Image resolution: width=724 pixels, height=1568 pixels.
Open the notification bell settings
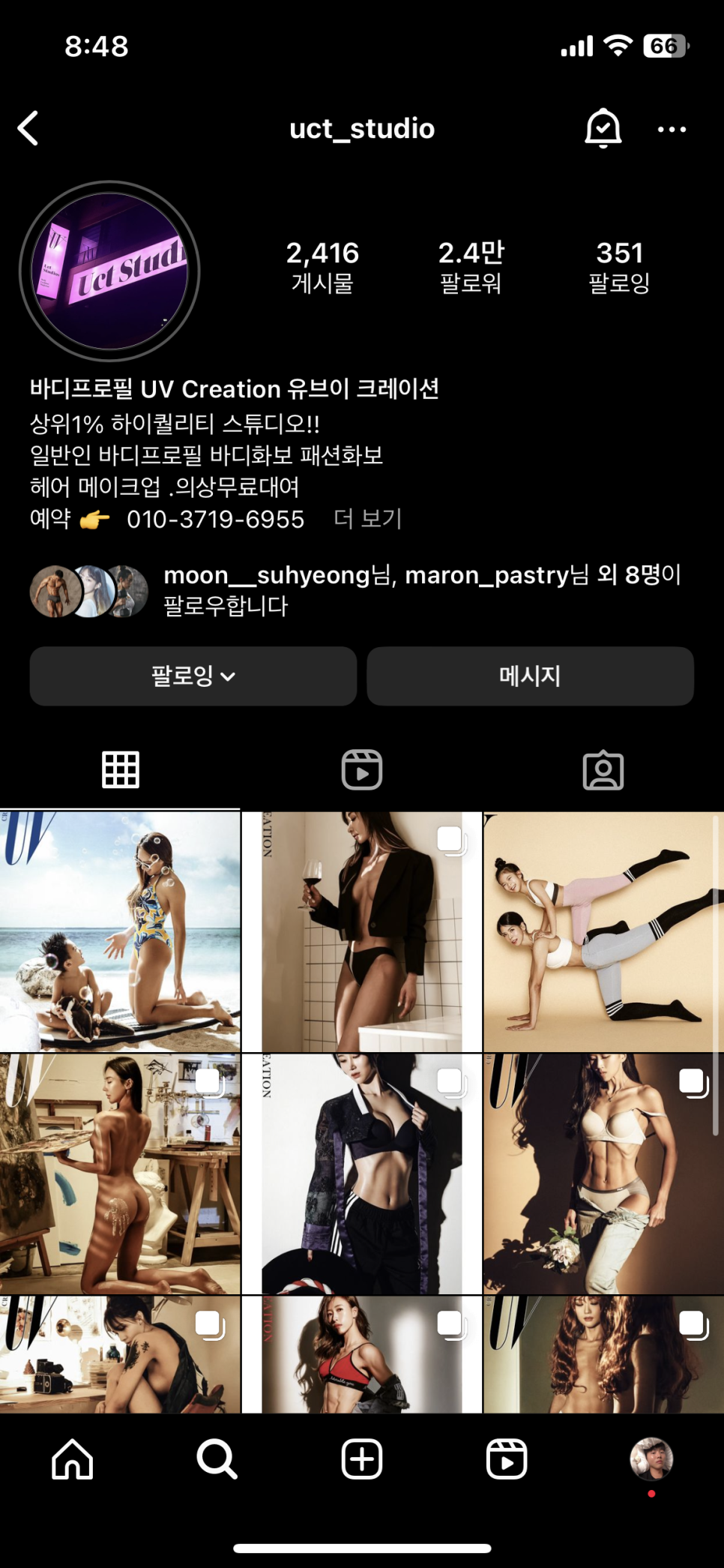tap(603, 128)
